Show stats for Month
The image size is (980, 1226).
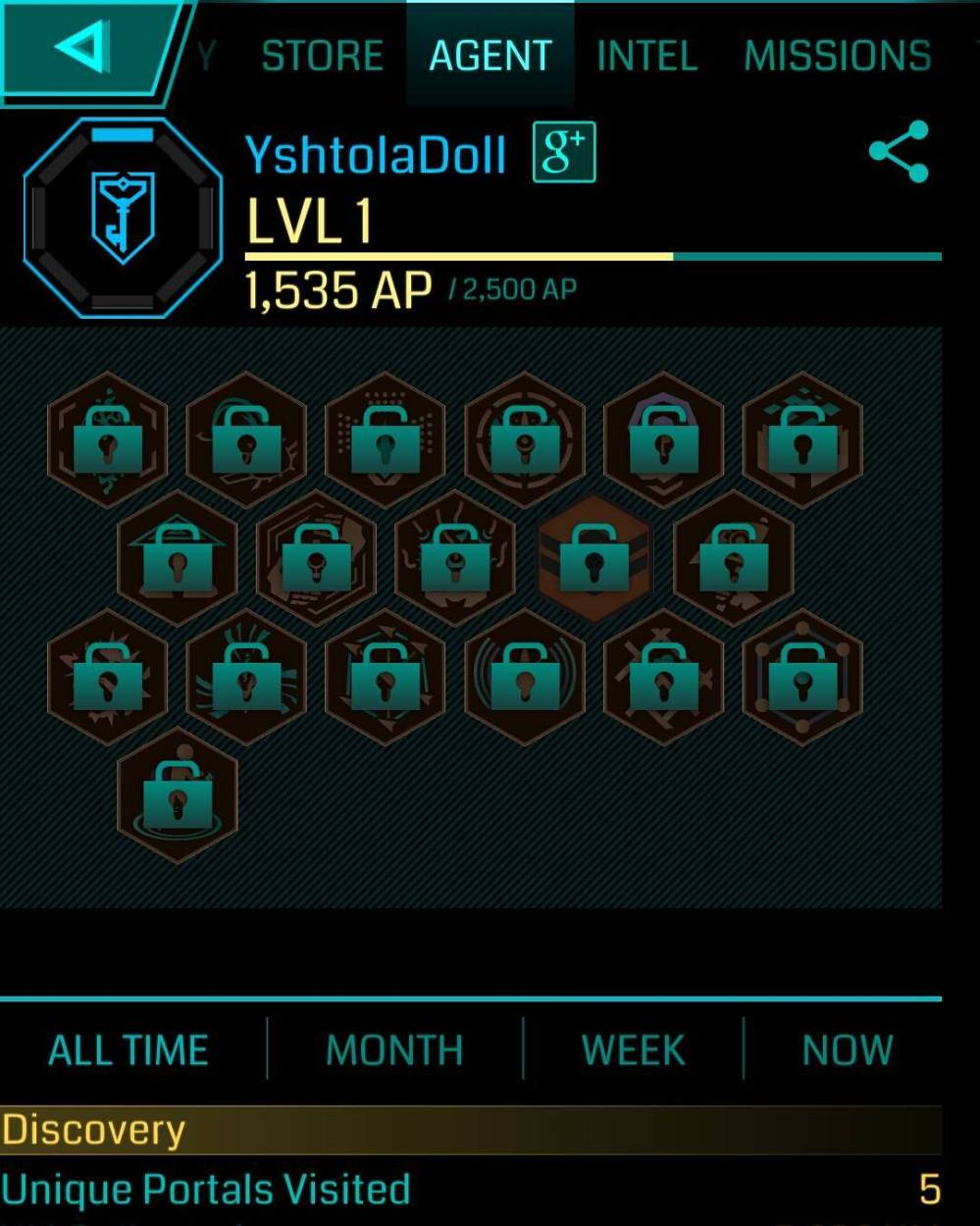pyautogui.click(x=394, y=1050)
